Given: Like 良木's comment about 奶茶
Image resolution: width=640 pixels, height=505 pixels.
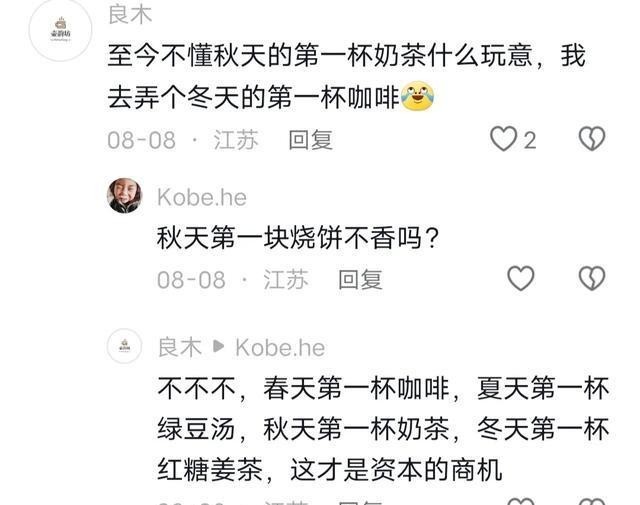Looking at the screenshot, I should pos(503,139).
